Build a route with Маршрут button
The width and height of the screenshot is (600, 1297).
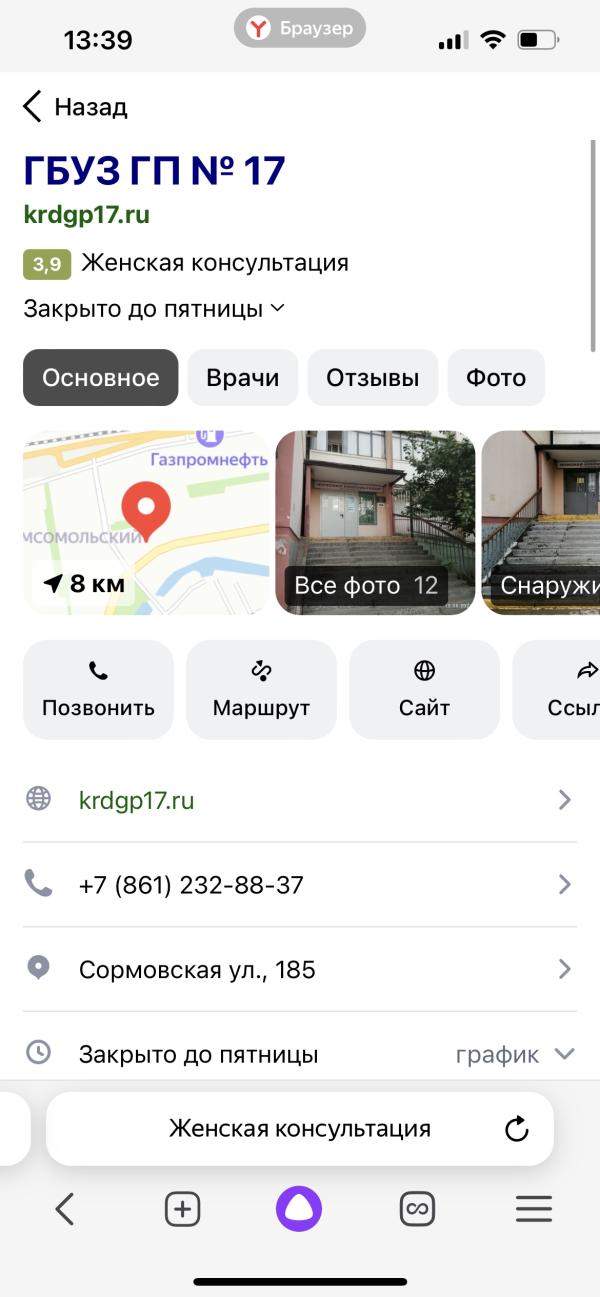tap(262, 690)
